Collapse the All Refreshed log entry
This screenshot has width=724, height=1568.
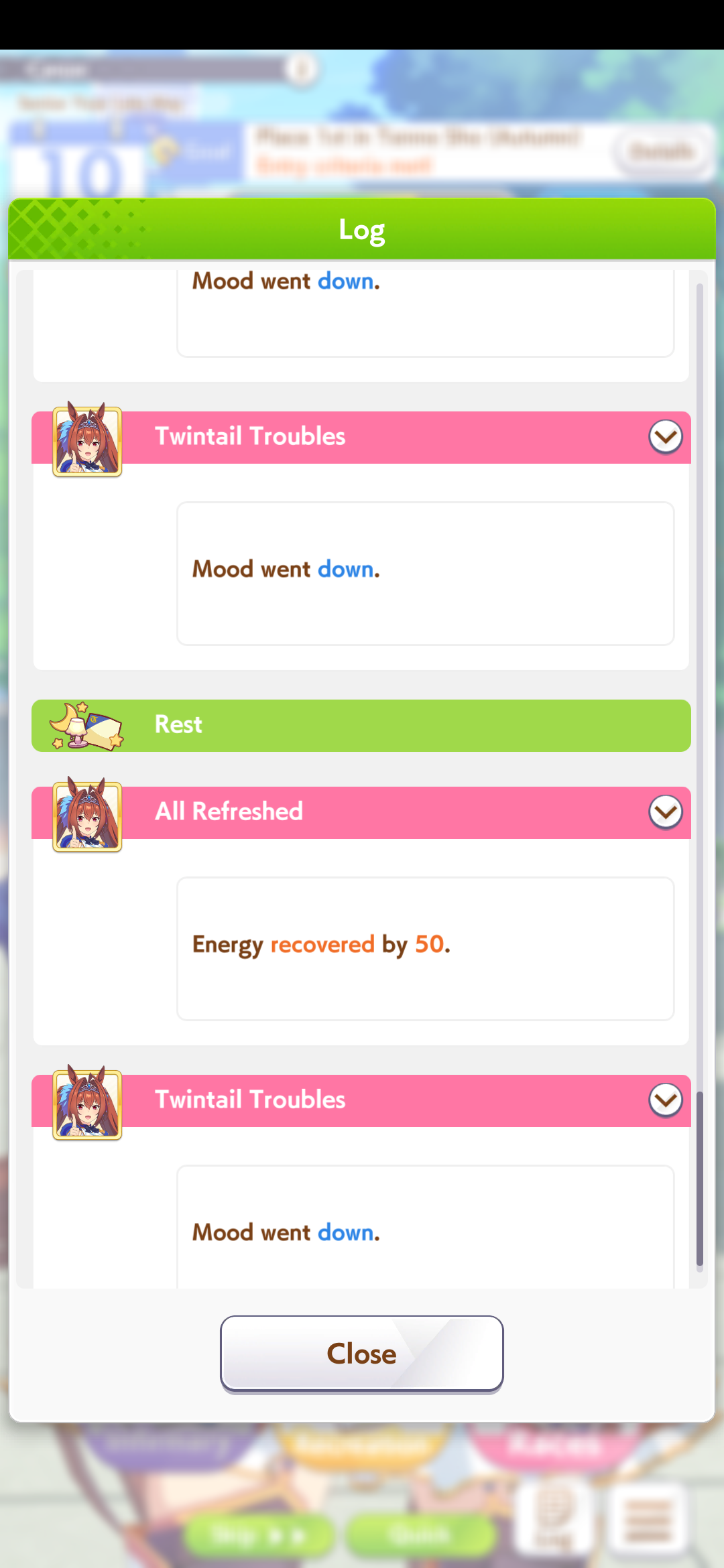click(x=665, y=812)
